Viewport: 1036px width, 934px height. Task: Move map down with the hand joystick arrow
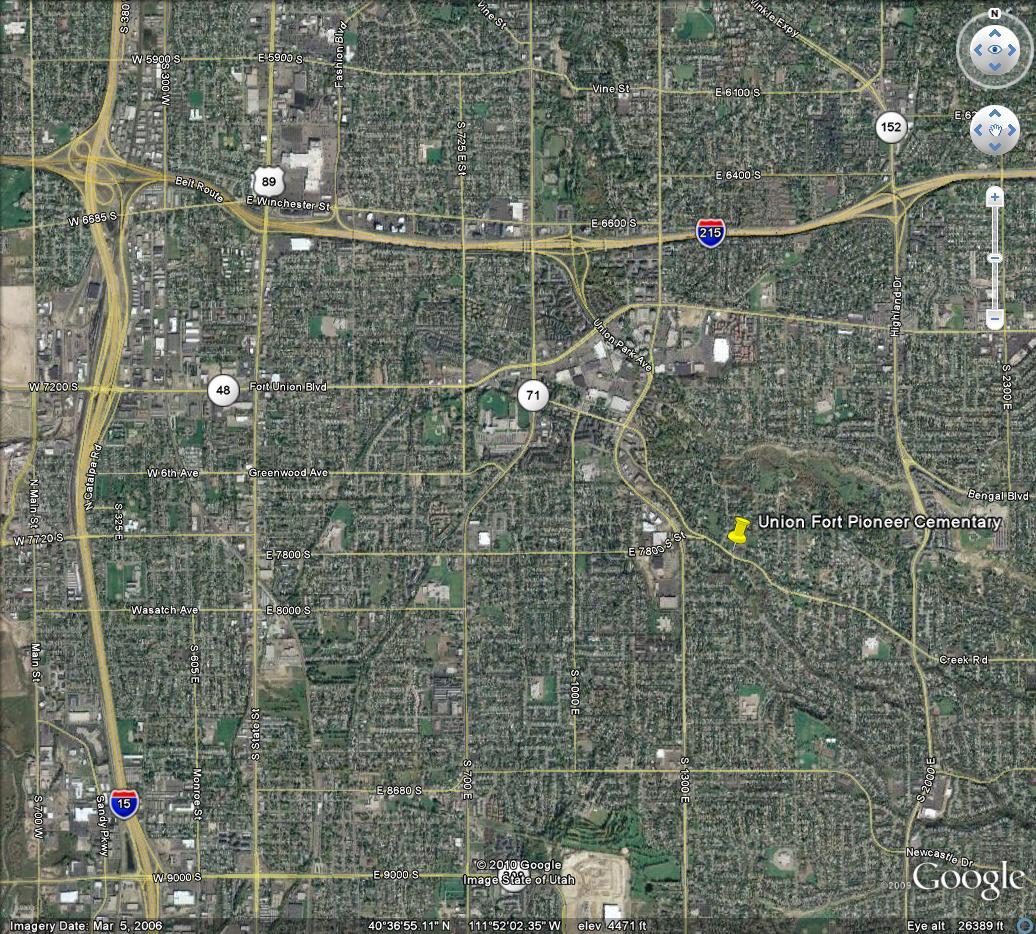[x=995, y=146]
